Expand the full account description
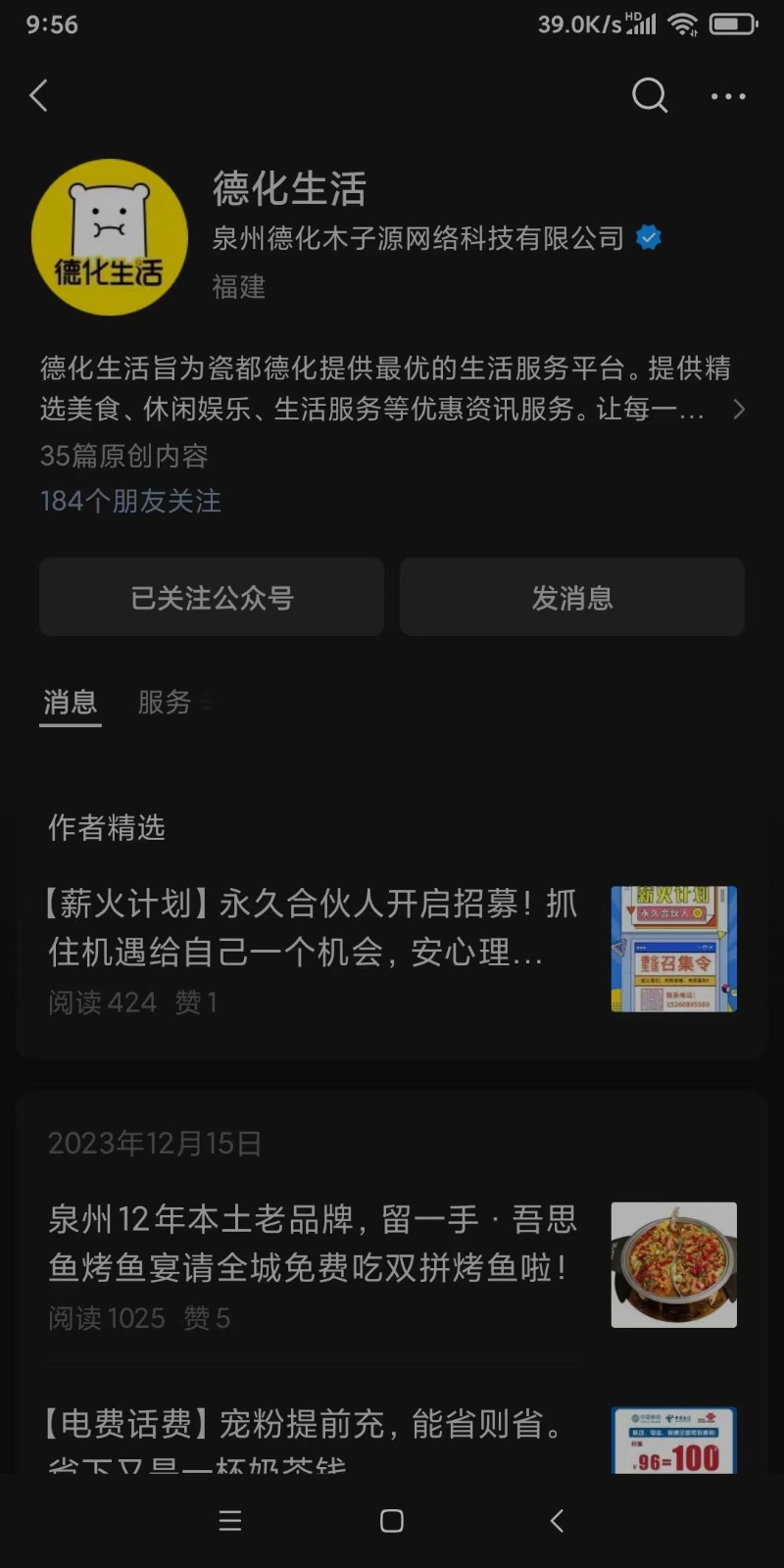 point(739,409)
